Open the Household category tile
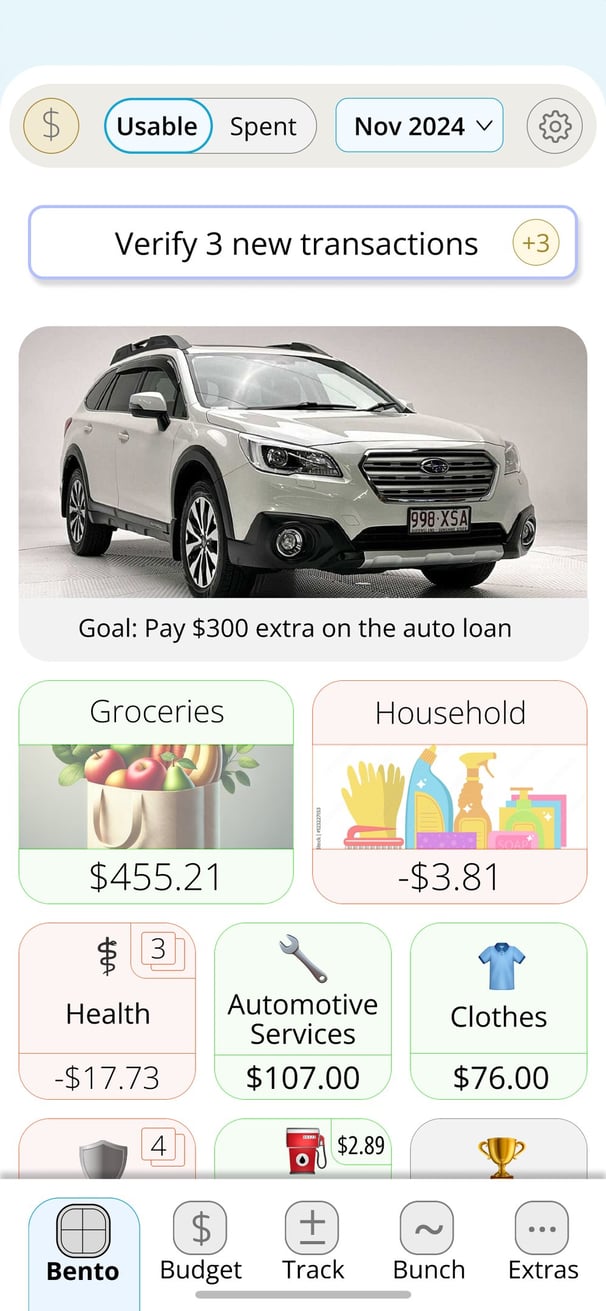Screen dimensions: 606x1311 [x=450, y=792]
